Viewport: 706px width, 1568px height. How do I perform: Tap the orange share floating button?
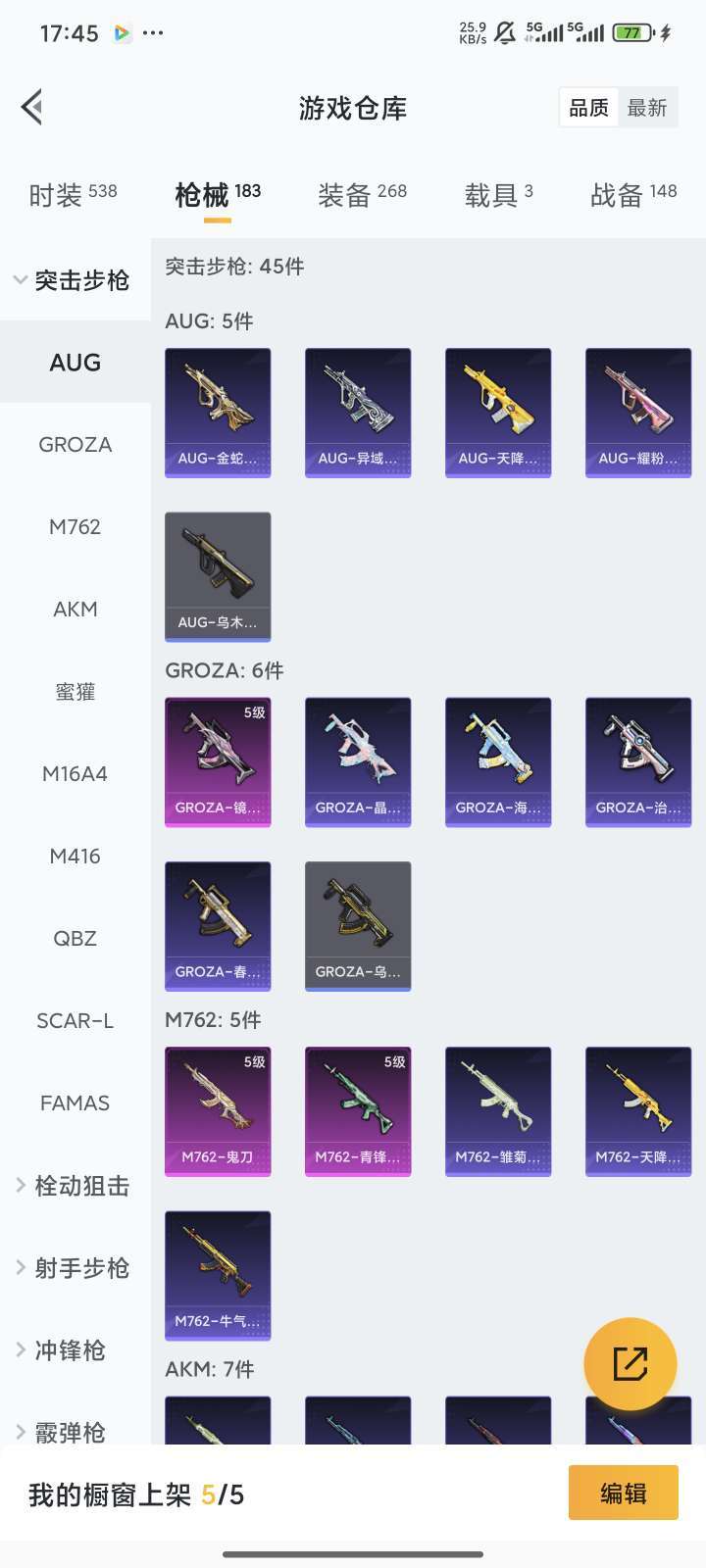click(x=630, y=1364)
